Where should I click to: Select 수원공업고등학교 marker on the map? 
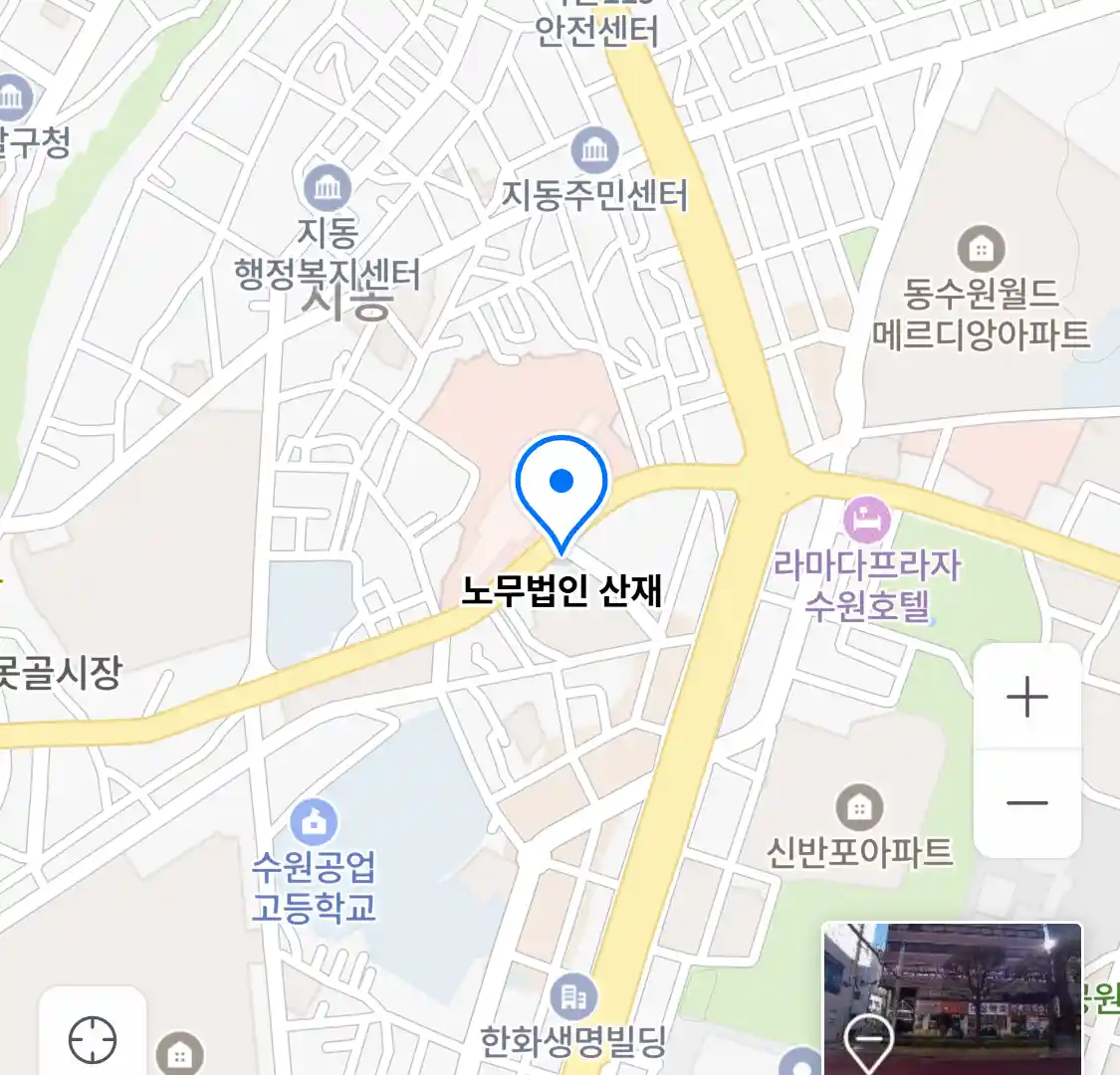(315, 822)
